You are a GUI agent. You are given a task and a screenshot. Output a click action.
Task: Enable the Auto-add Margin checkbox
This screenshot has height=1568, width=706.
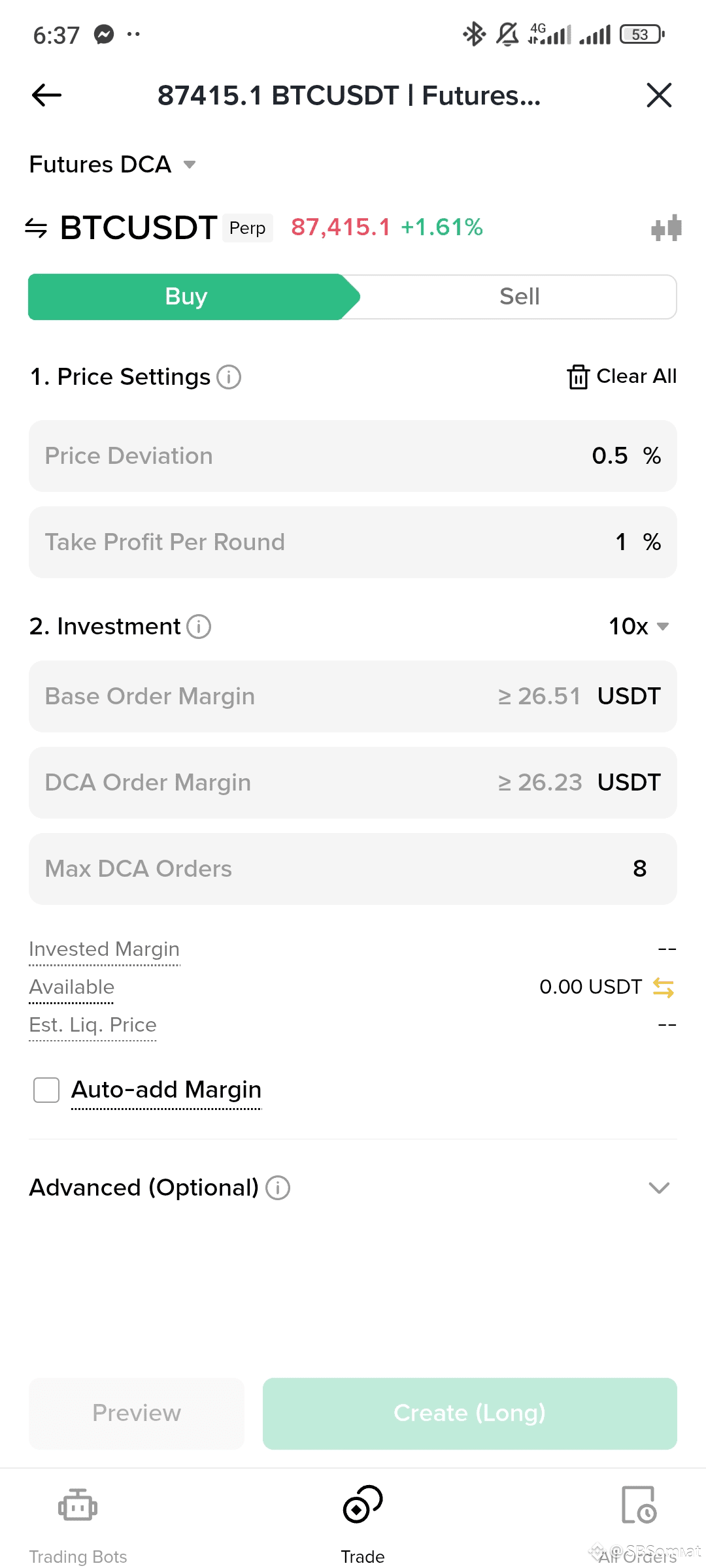(46, 1090)
